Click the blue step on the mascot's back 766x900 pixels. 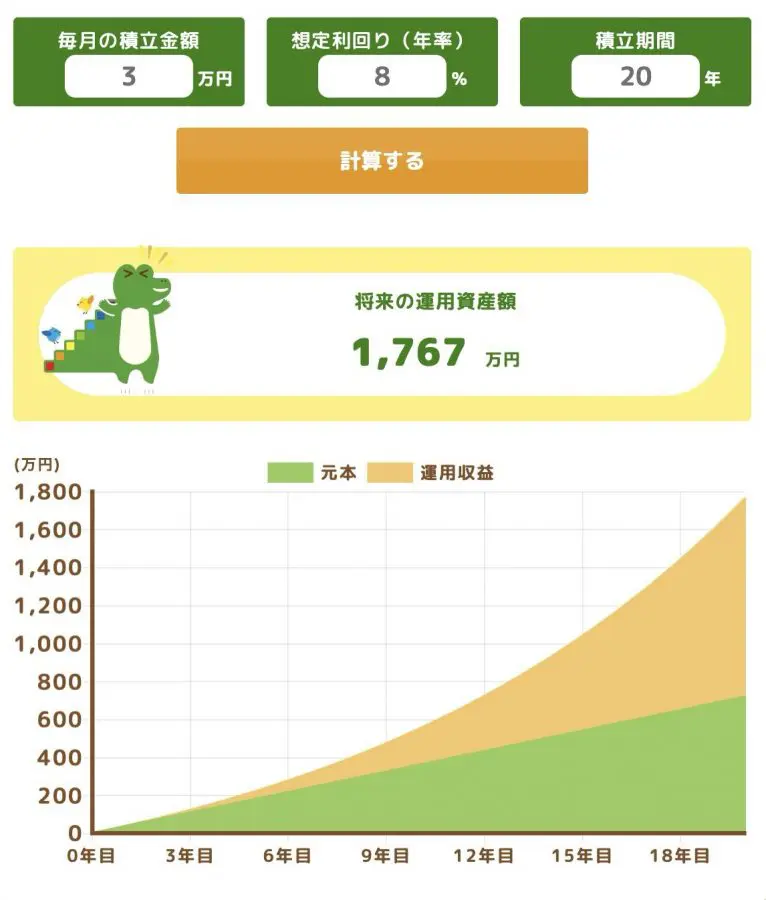[x=101, y=314]
